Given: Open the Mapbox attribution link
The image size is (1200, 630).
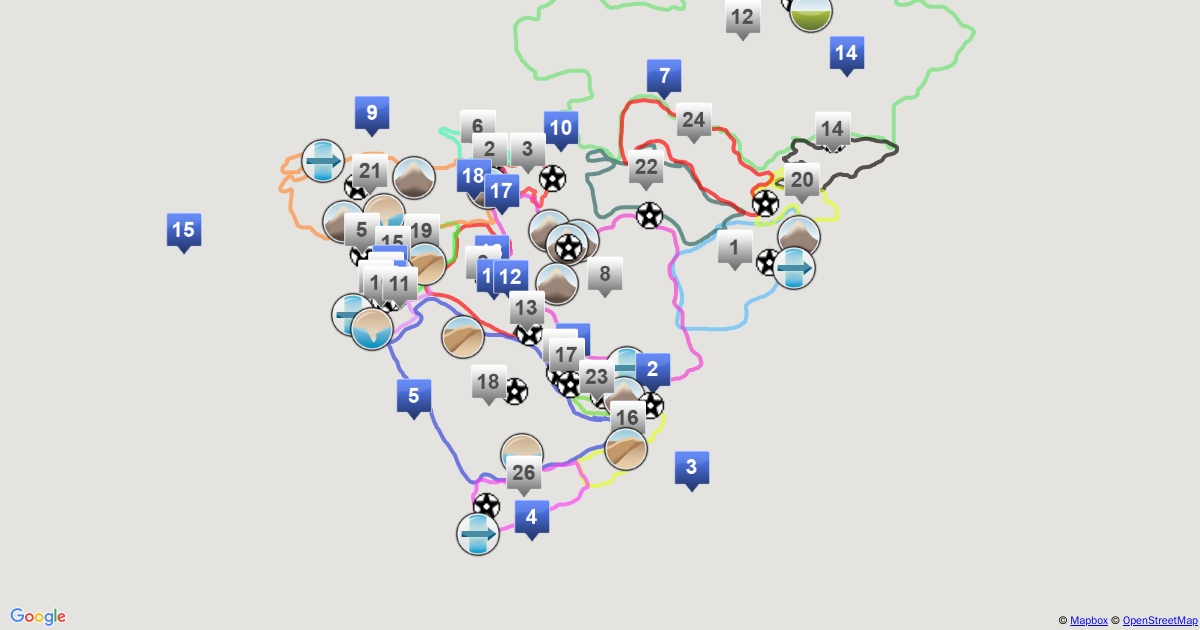Looking at the screenshot, I should pyautogui.click(x=1088, y=621).
